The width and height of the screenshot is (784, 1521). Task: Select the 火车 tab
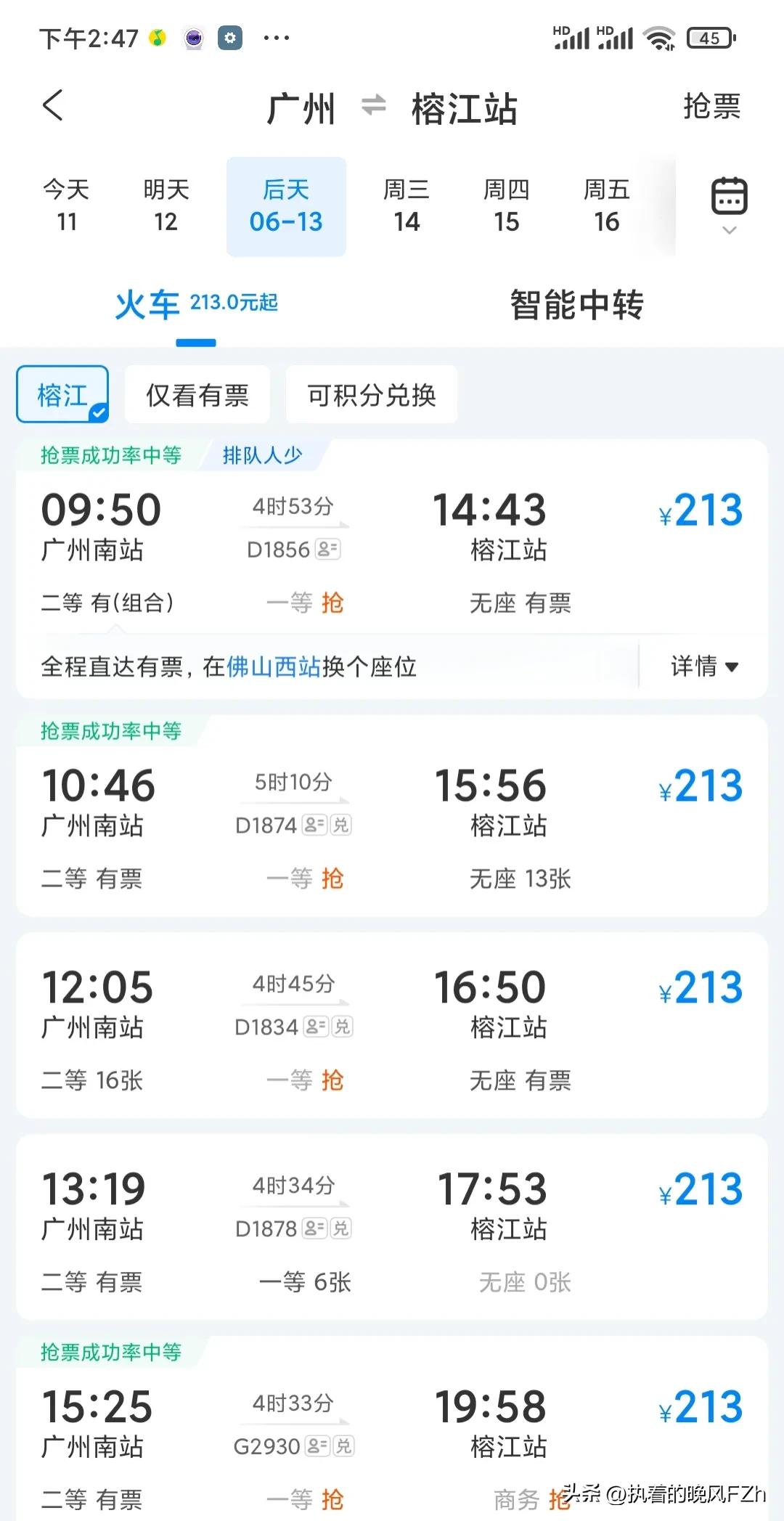pos(147,306)
